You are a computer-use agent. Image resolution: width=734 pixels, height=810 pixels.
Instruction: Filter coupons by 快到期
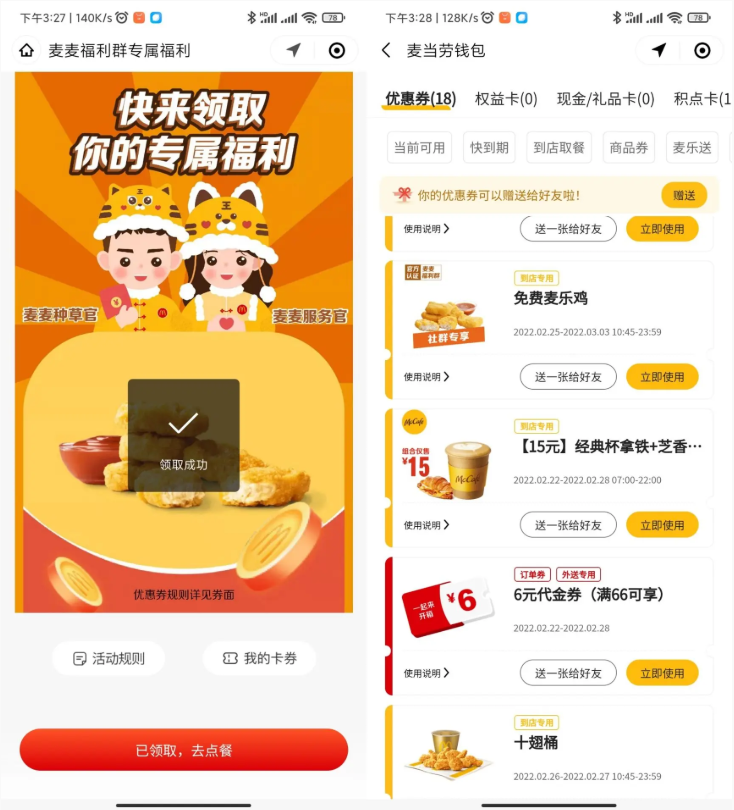(x=489, y=147)
